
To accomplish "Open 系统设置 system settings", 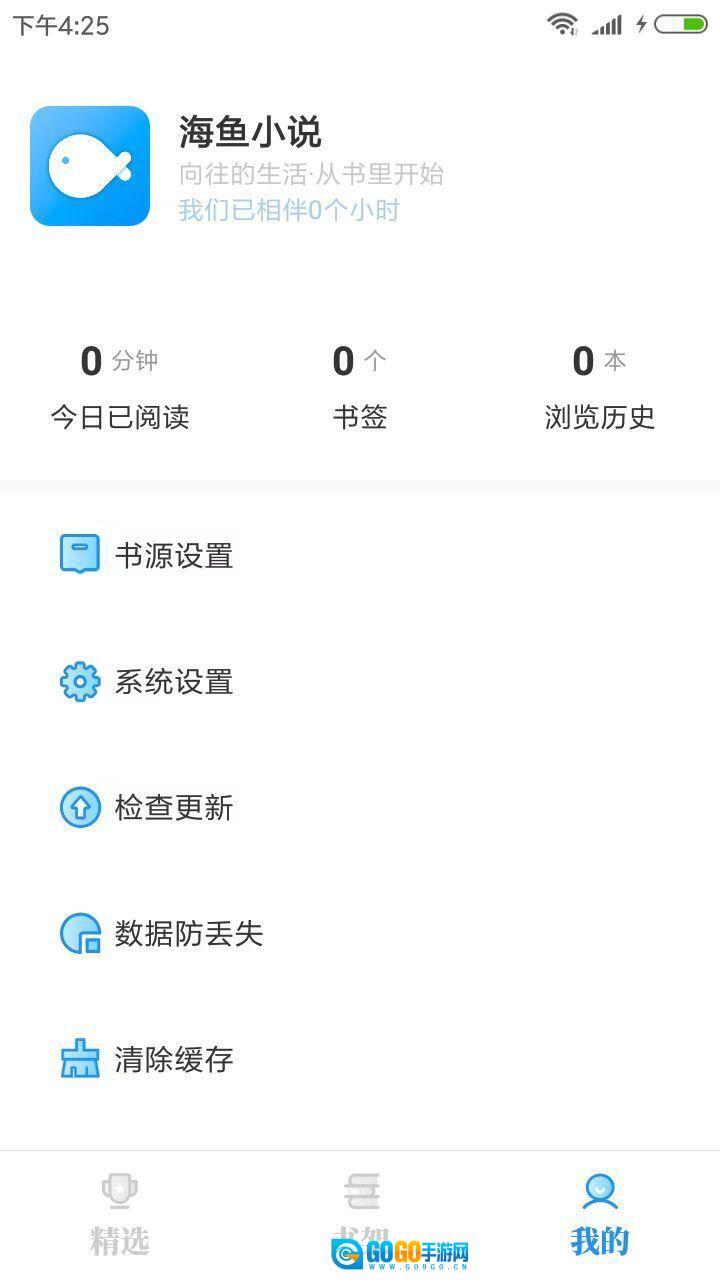I will click(x=173, y=682).
